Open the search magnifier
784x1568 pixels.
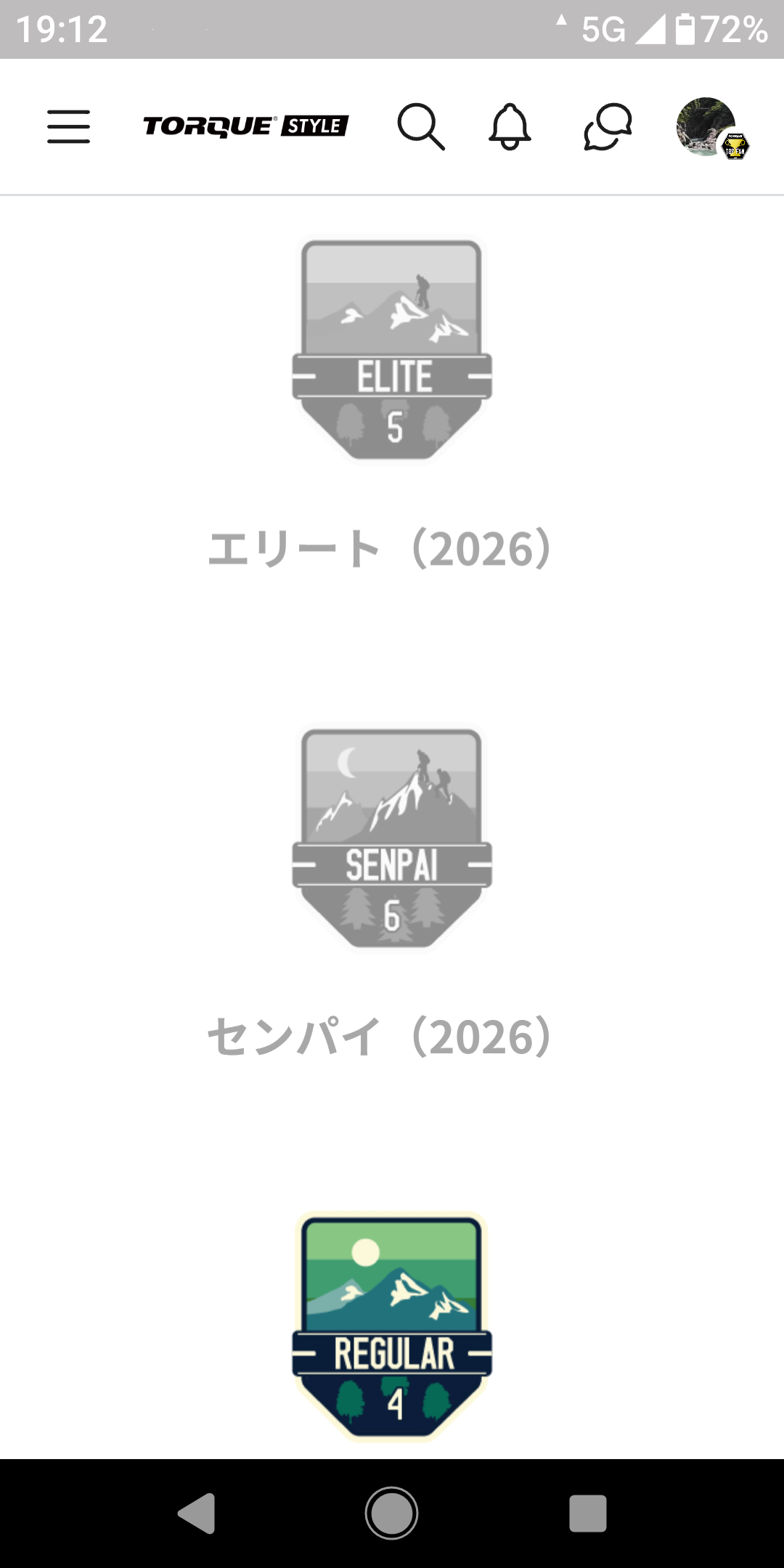click(420, 127)
